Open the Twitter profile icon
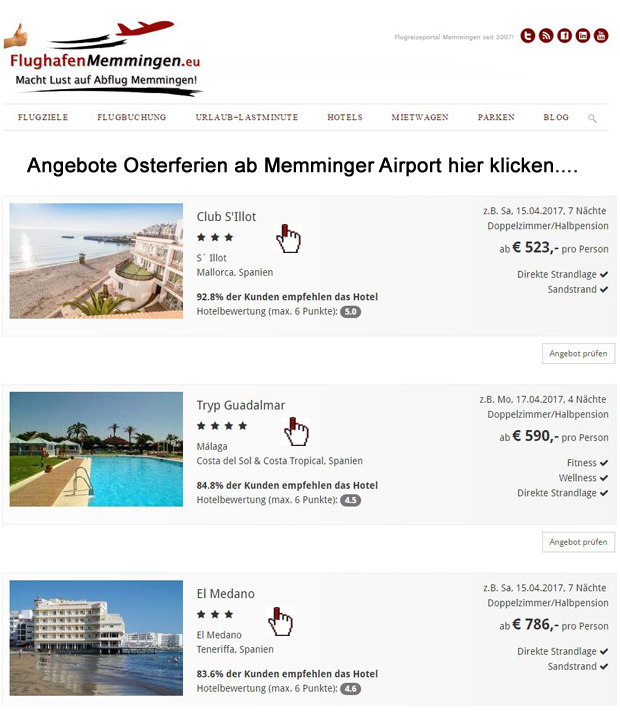Viewport: 620px width, 713px height. click(528, 36)
